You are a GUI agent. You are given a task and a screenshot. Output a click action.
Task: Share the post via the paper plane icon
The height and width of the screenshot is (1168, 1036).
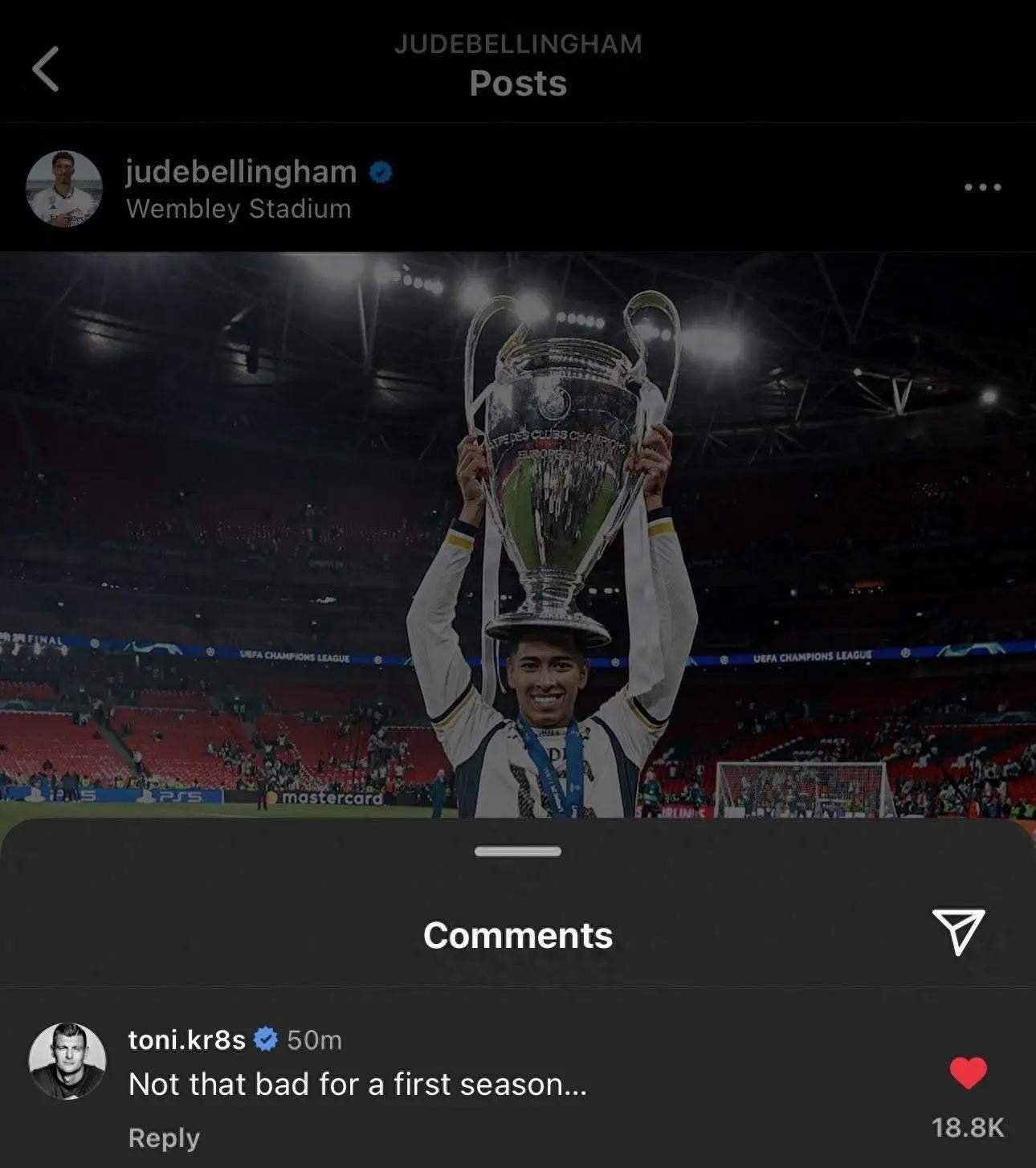[958, 932]
